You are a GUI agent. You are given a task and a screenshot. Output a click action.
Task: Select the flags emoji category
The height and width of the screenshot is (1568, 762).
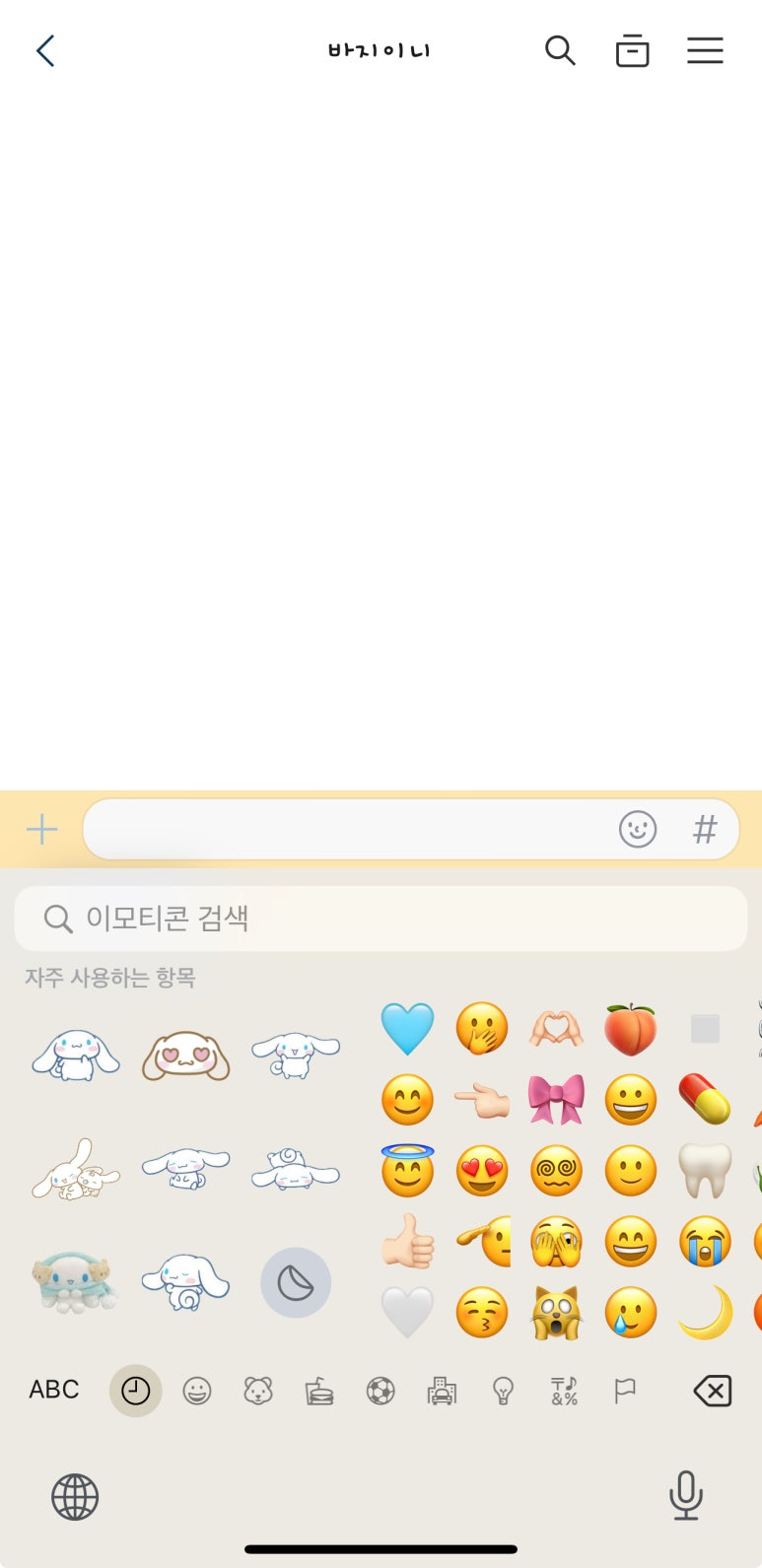click(x=625, y=1391)
